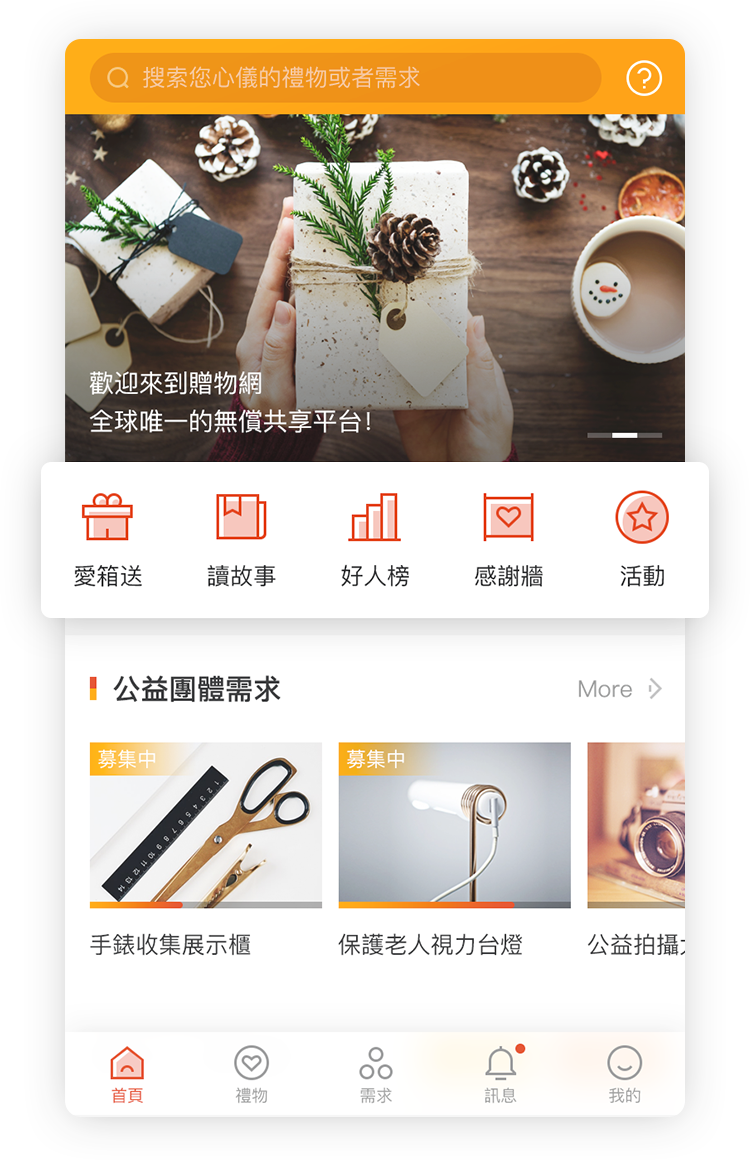The height and width of the screenshot is (1160, 750).
Task: Tap the gift search field
Action: coord(345,78)
